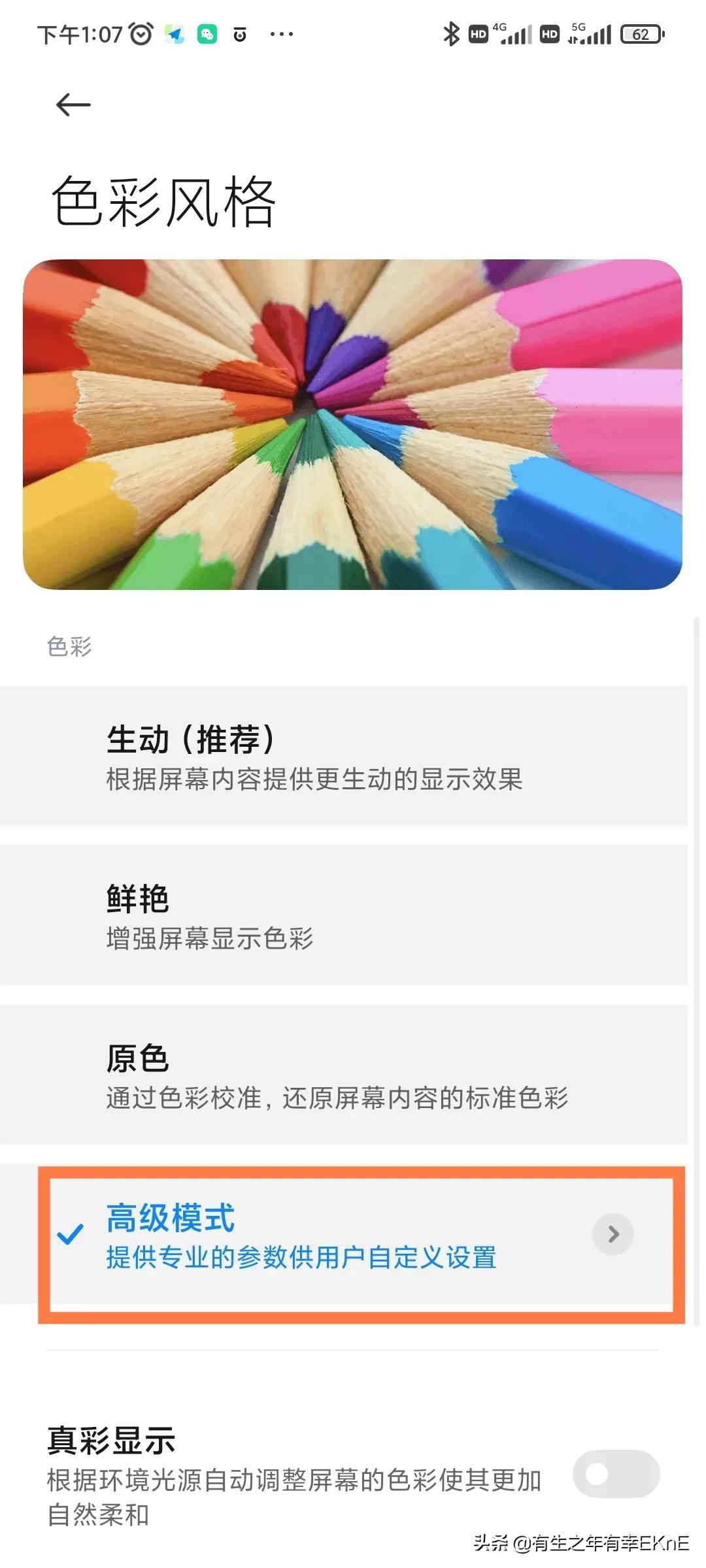The width and height of the screenshot is (706, 1568).
Task: Tap the WeChat notification icon
Action: click(x=208, y=34)
